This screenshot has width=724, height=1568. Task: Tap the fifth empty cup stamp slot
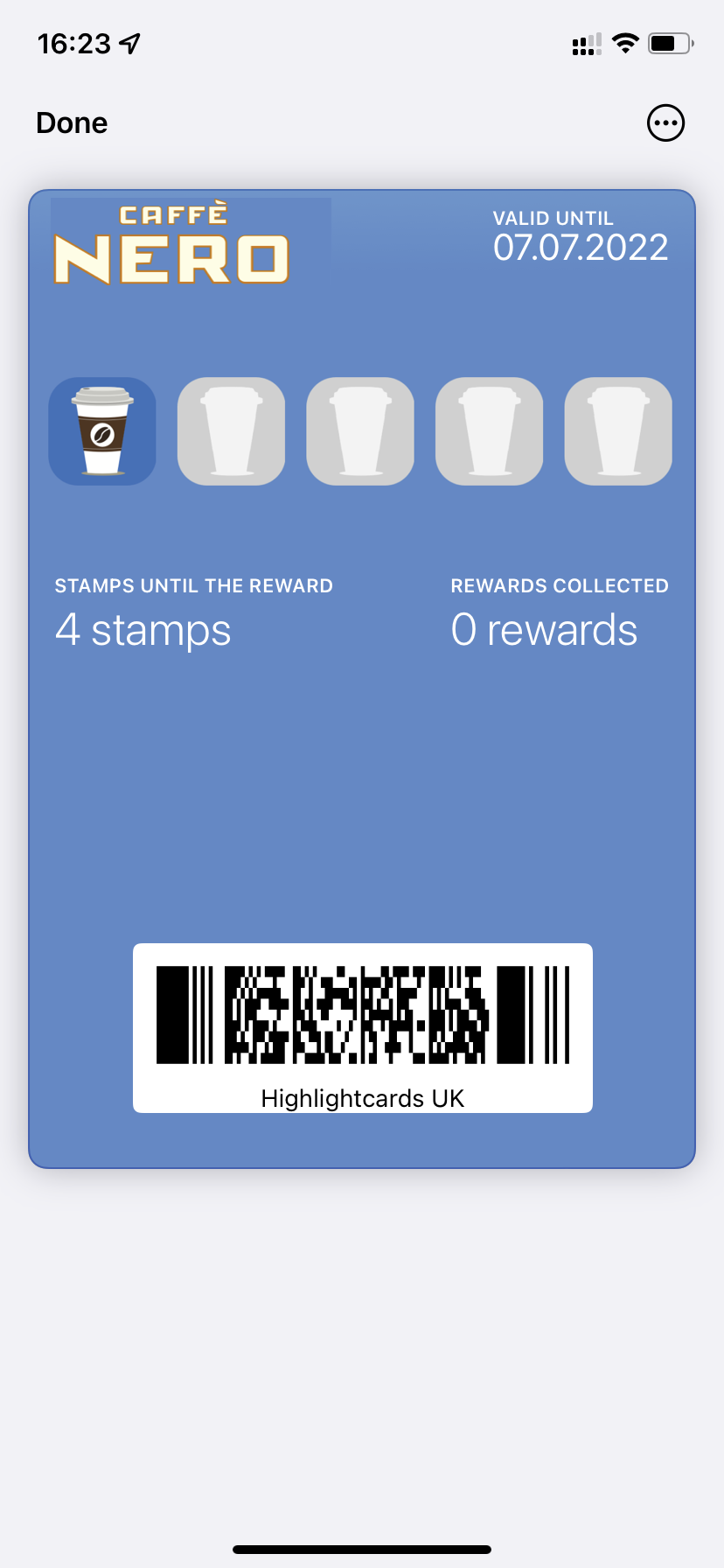[x=617, y=430]
